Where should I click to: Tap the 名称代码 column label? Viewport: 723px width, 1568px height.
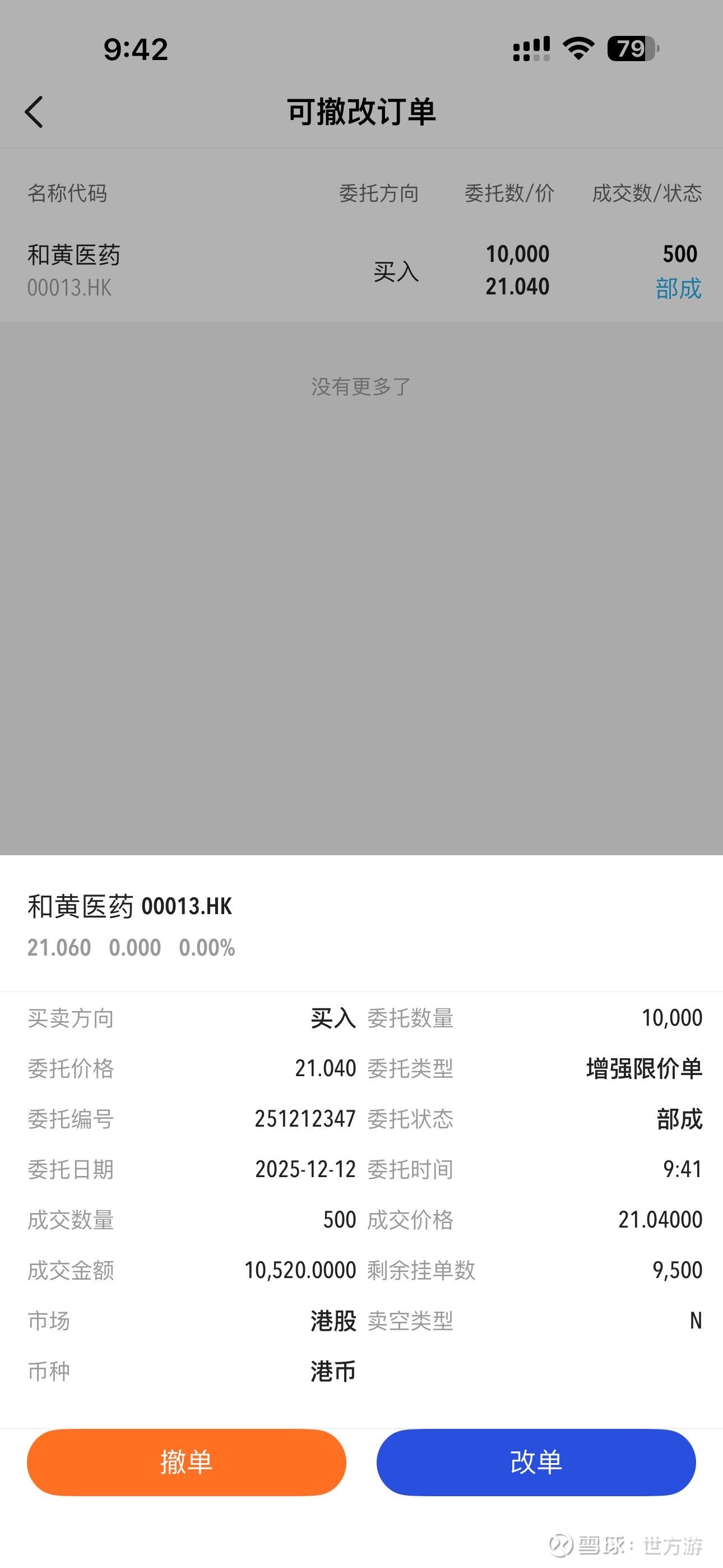click(x=68, y=193)
